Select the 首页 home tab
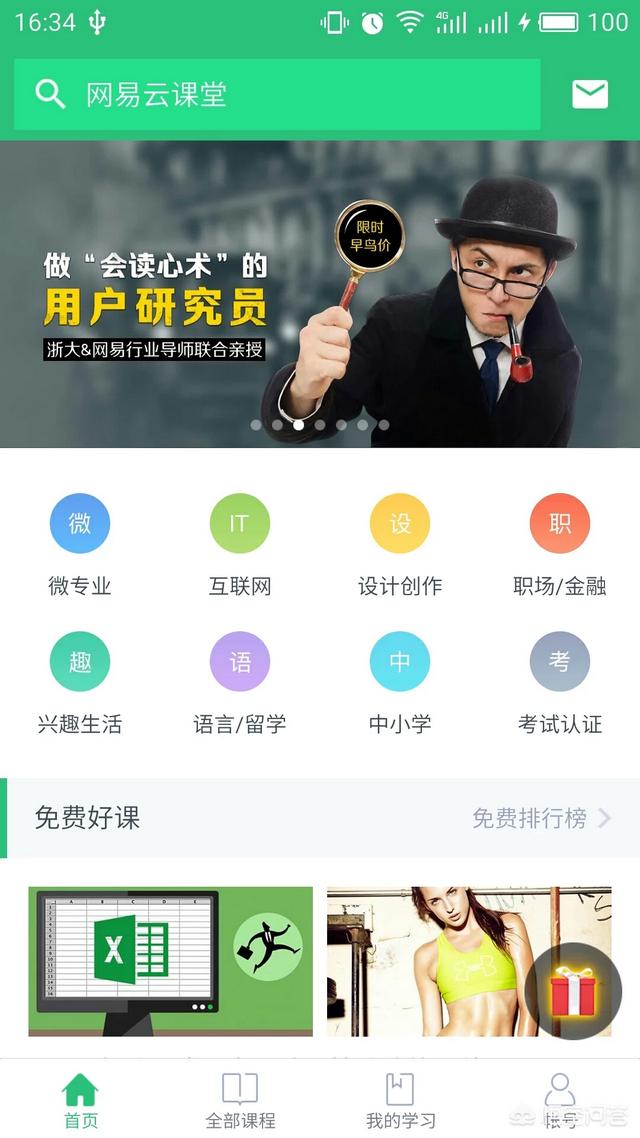The width and height of the screenshot is (640, 1138). (x=80, y=1101)
